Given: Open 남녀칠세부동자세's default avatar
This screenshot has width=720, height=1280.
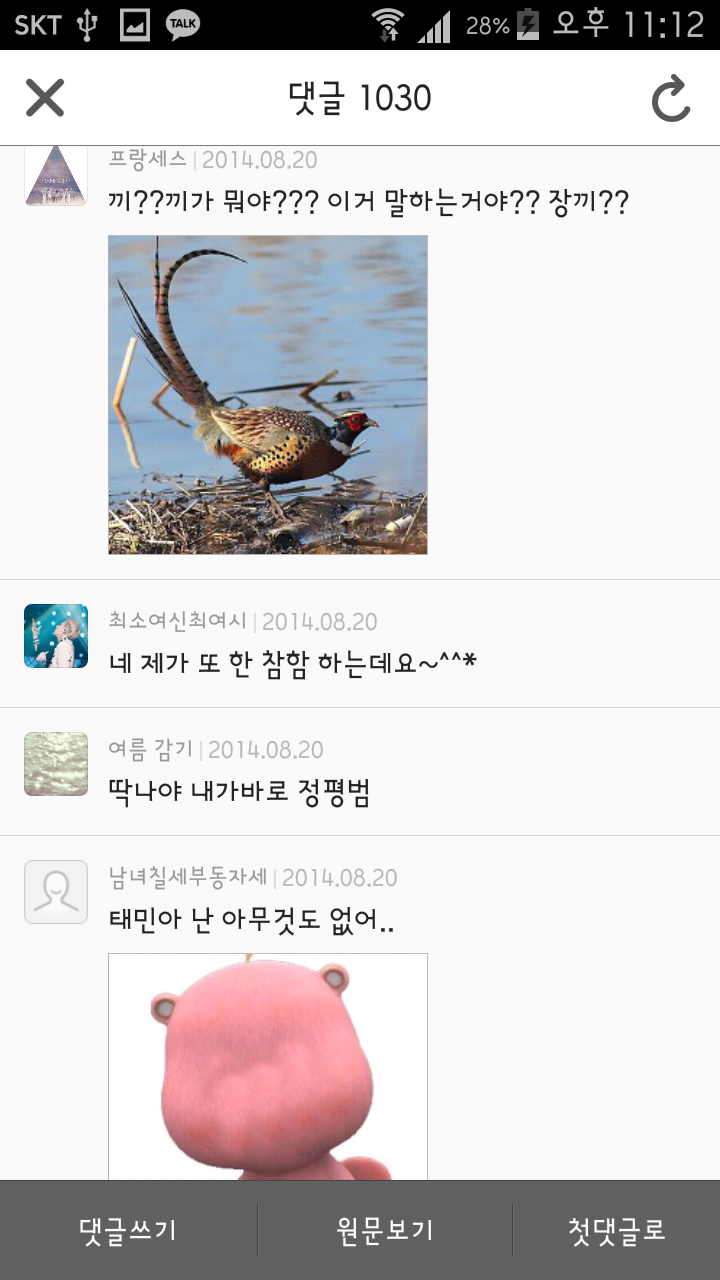Looking at the screenshot, I should [56, 892].
